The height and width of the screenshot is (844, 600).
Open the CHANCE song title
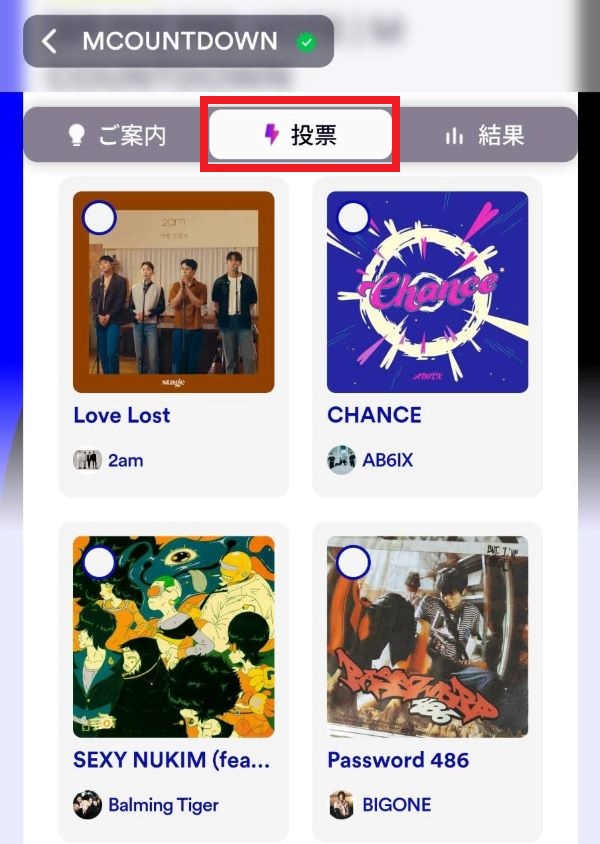(x=374, y=415)
